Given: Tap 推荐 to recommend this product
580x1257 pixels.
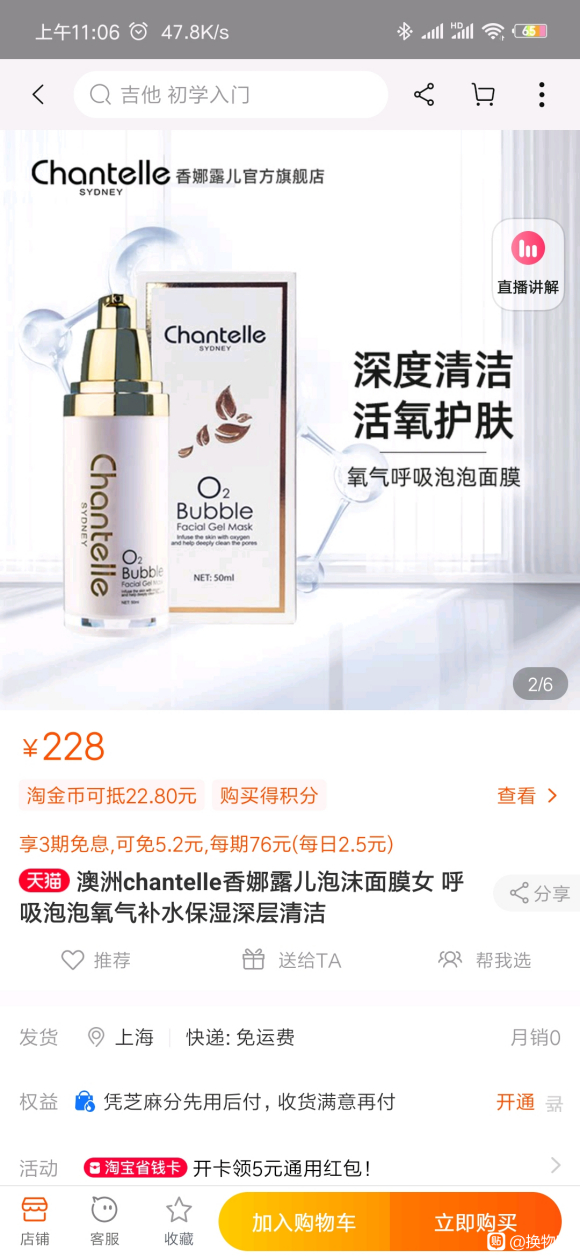Looking at the screenshot, I should [96, 960].
